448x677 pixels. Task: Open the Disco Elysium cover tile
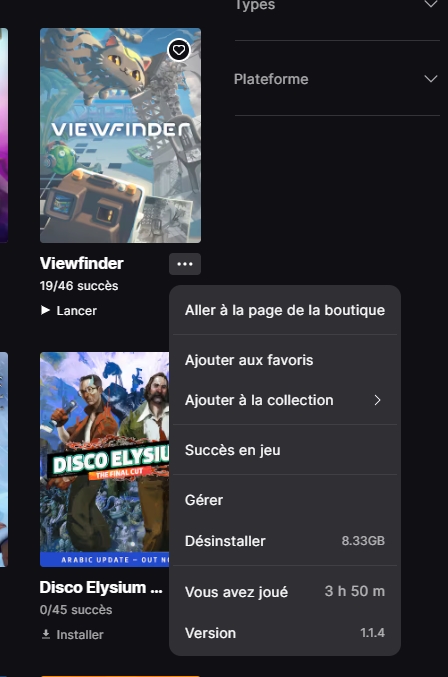[104, 459]
